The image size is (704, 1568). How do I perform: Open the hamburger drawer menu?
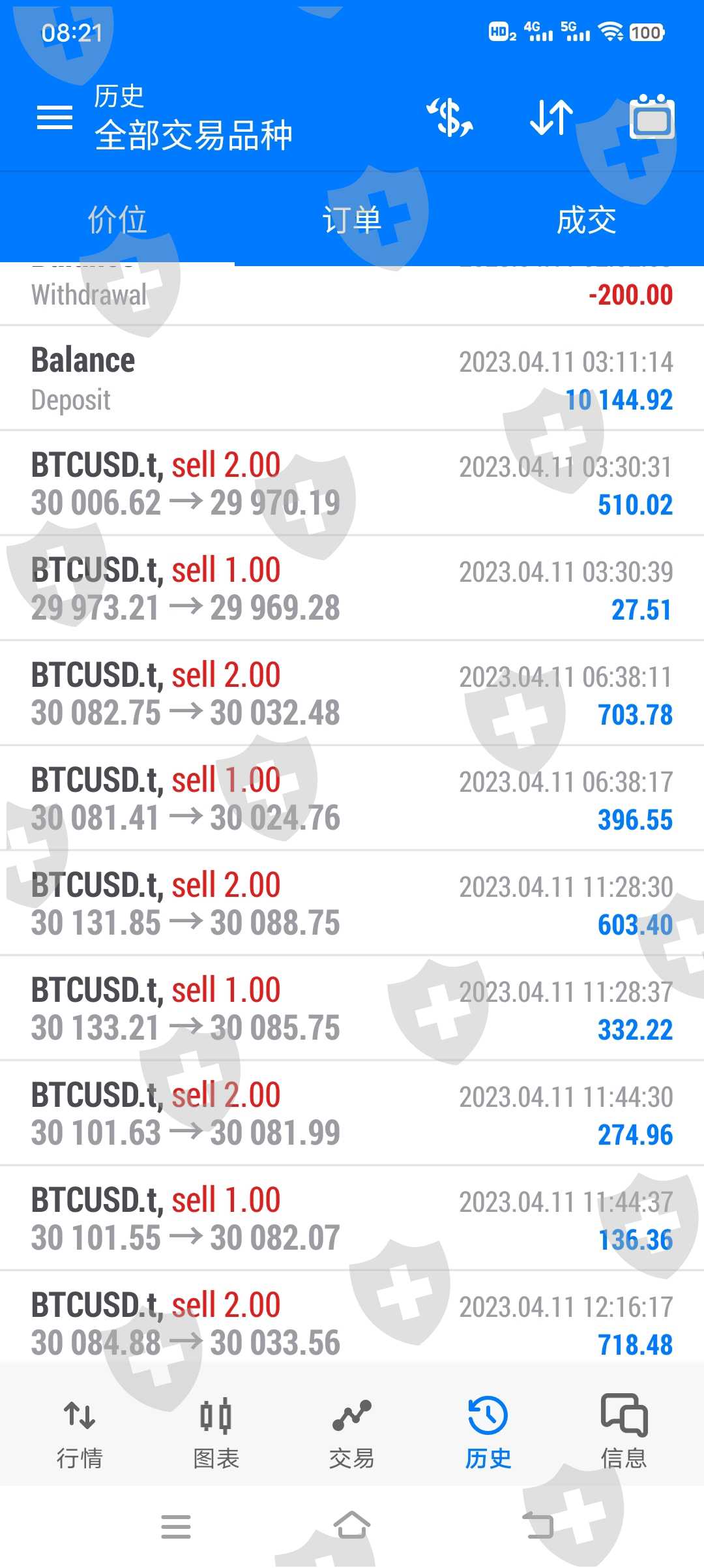55,118
